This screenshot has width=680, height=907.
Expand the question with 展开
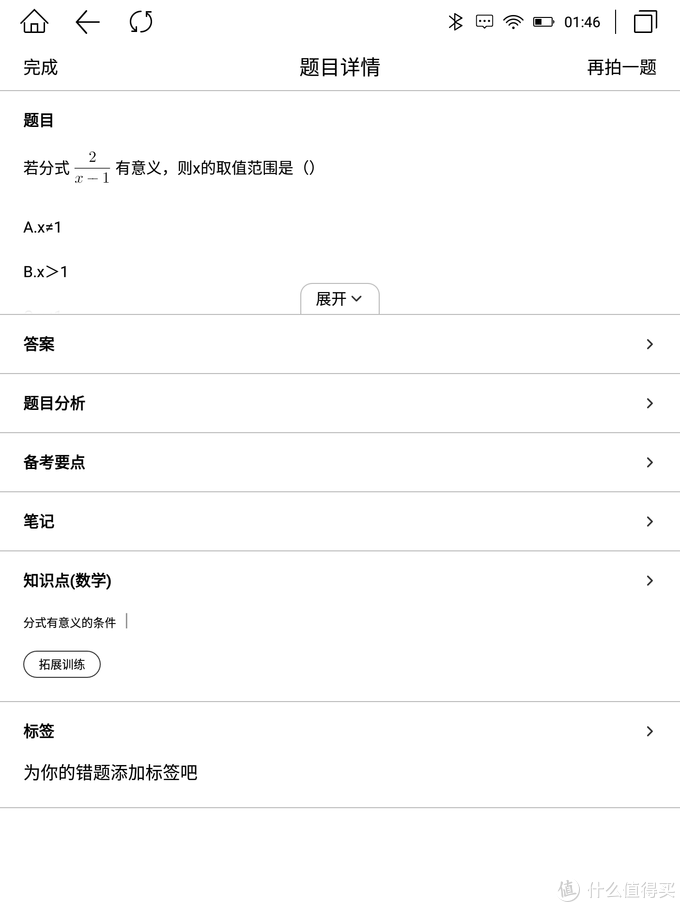tap(339, 298)
